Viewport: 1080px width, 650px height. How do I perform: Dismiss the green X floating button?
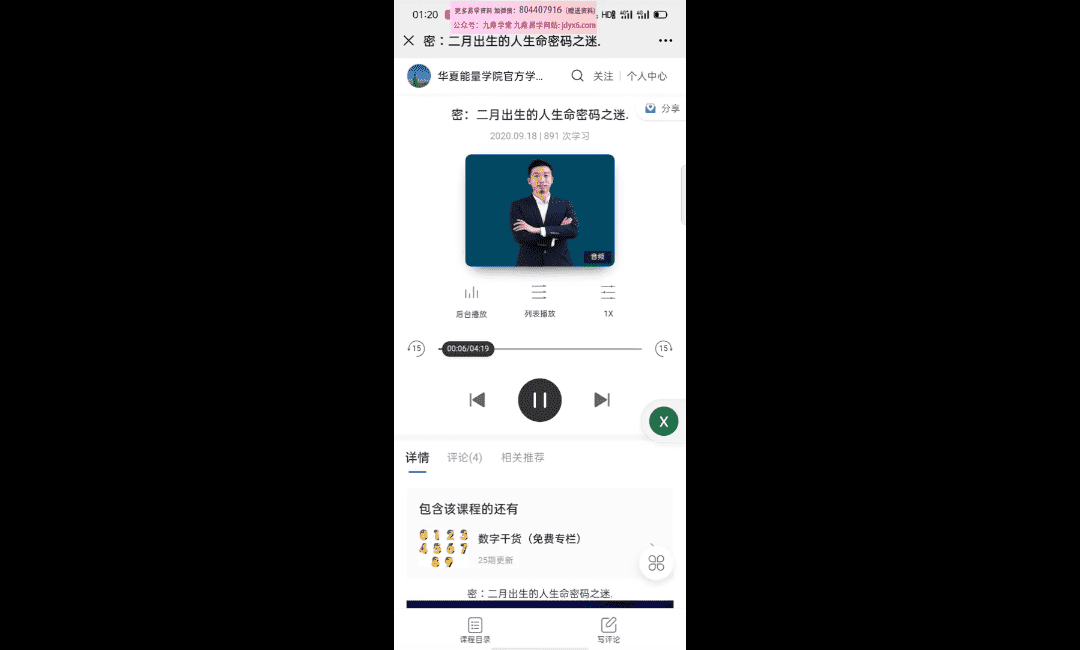[x=663, y=422]
